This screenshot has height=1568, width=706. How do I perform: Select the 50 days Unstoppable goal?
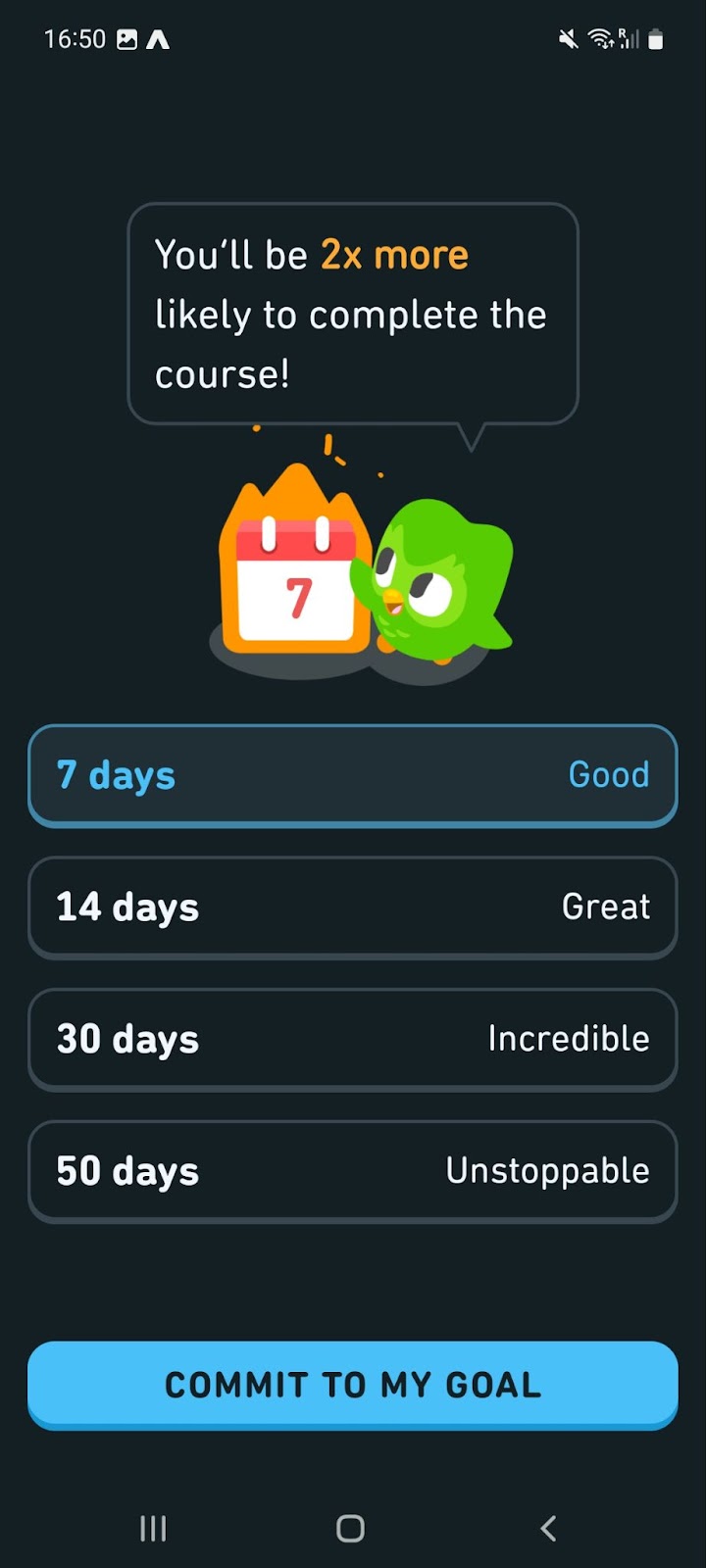coord(353,1171)
